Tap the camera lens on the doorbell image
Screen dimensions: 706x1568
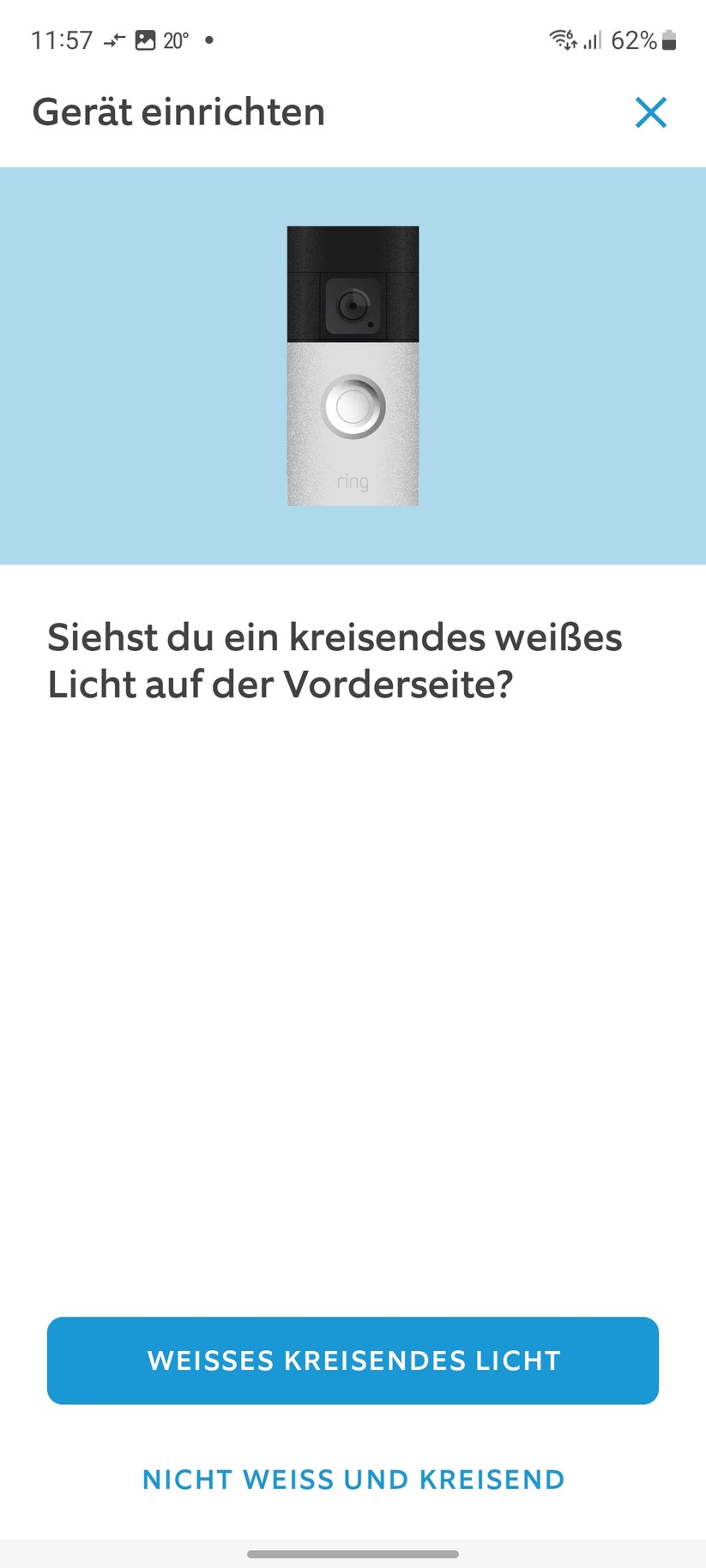pos(353,306)
